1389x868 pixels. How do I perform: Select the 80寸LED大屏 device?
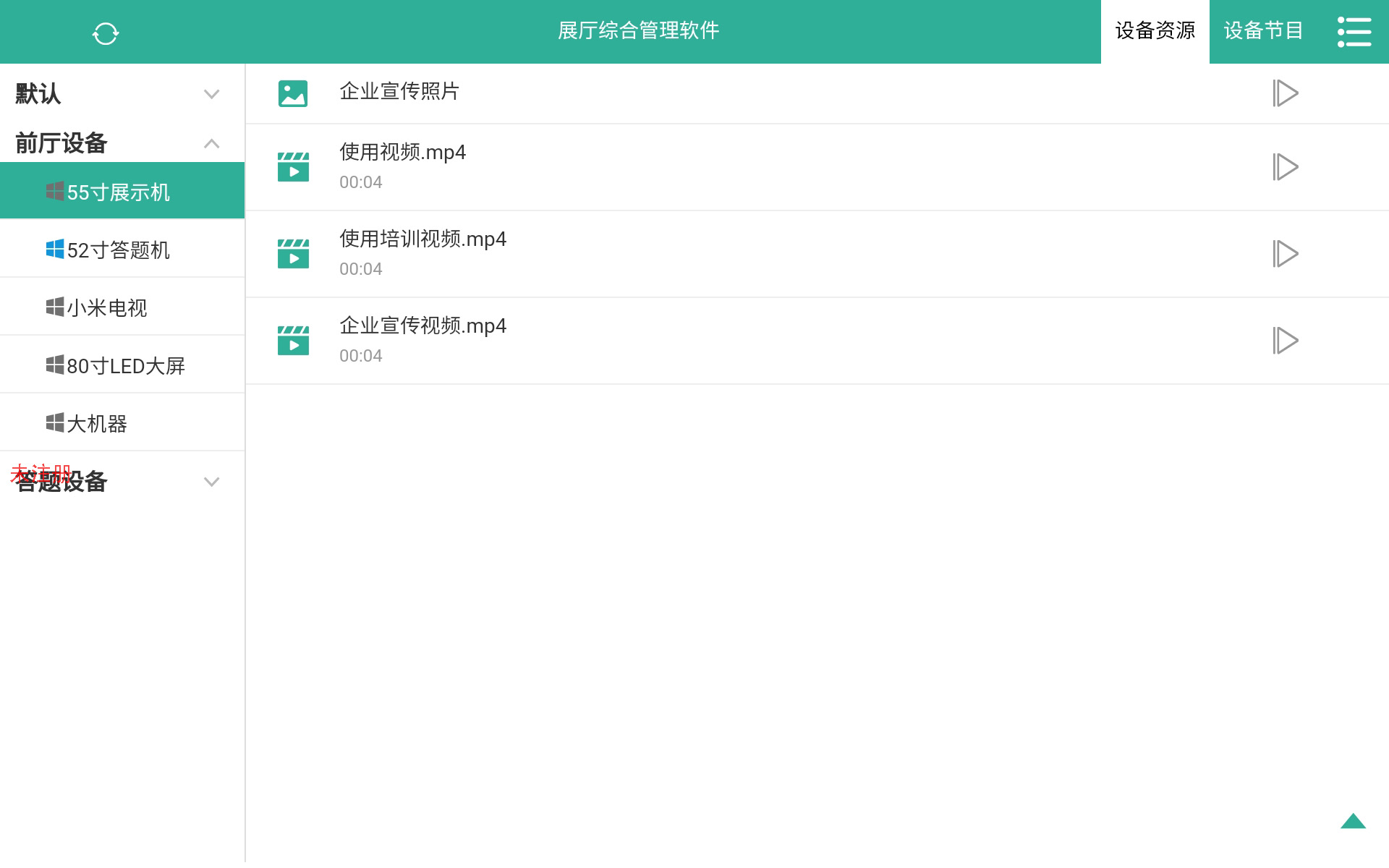point(127,366)
